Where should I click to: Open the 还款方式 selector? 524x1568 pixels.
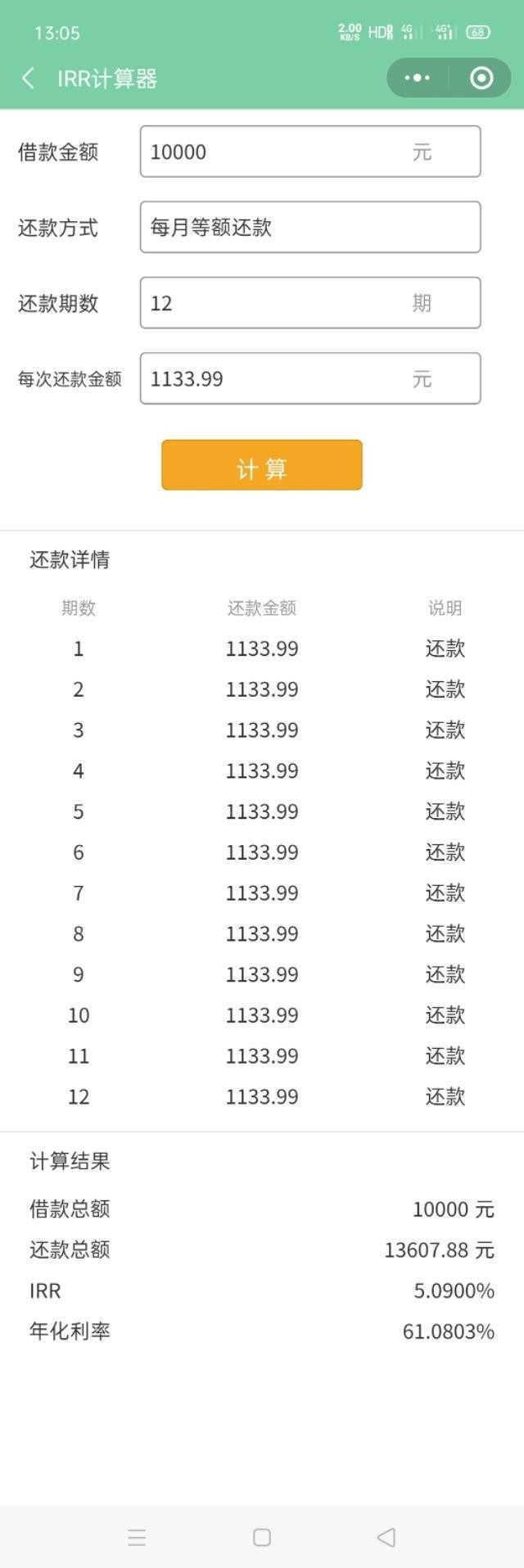click(309, 227)
